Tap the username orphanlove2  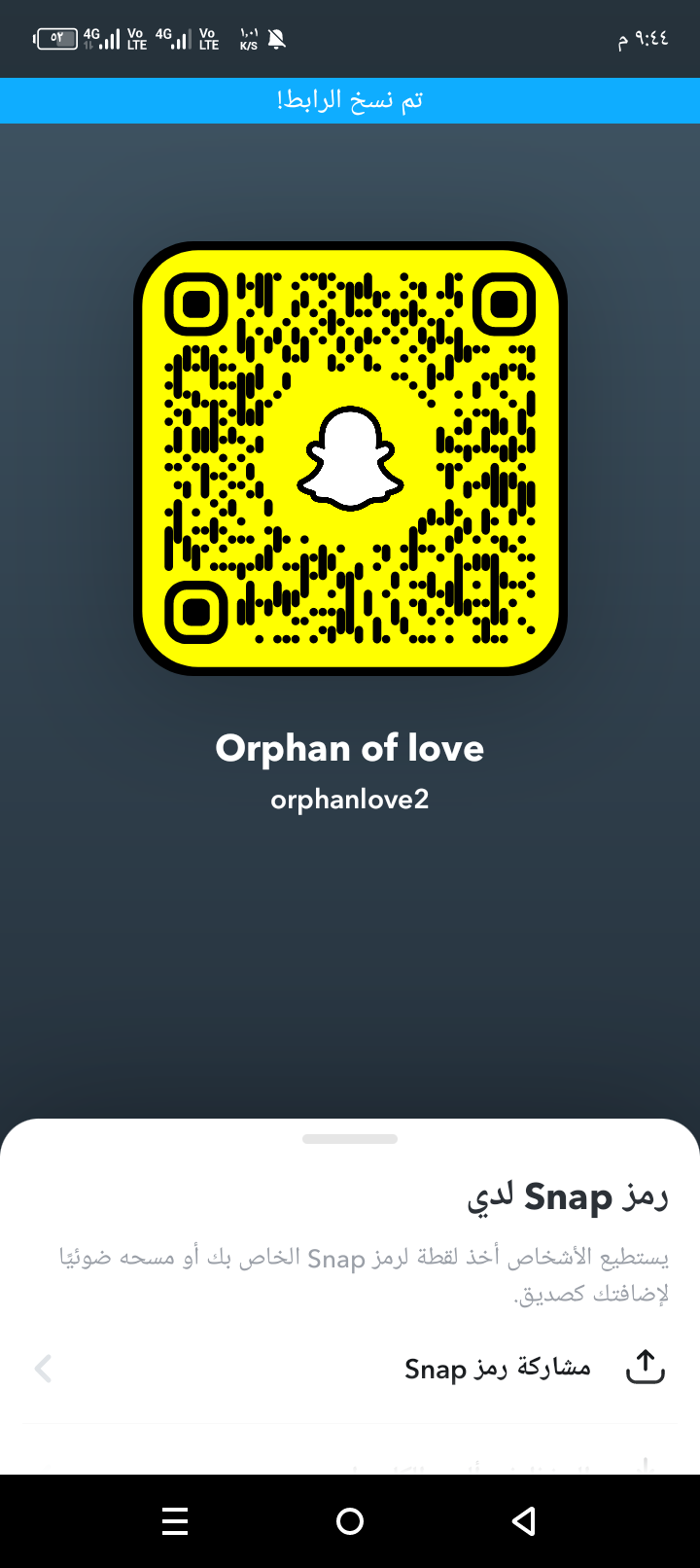pyautogui.click(x=348, y=799)
